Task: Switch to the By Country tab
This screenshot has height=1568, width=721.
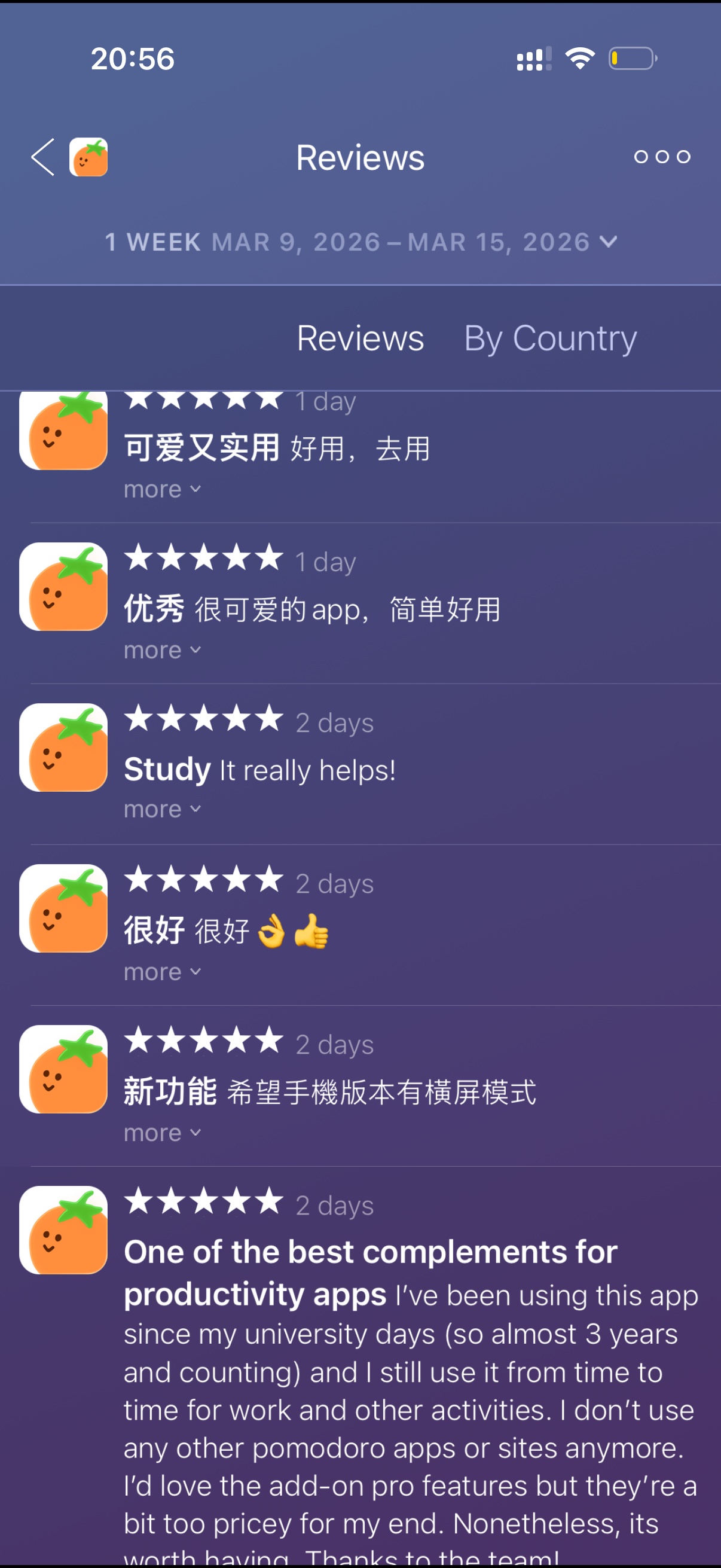Action: coord(550,338)
